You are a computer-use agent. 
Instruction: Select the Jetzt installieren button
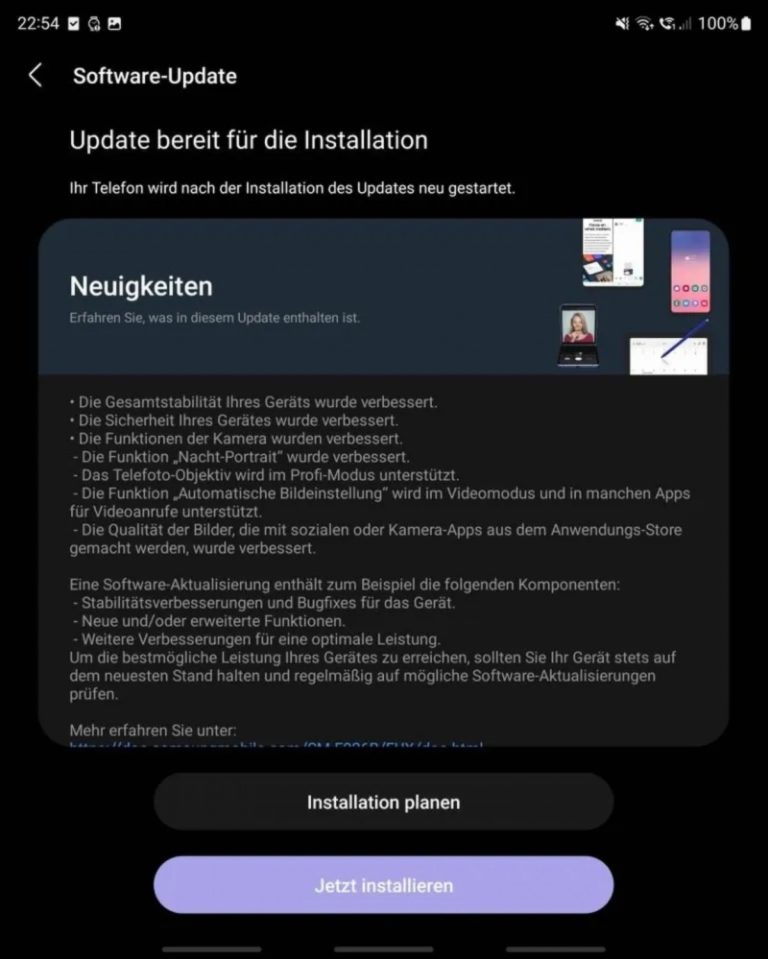click(383, 885)
